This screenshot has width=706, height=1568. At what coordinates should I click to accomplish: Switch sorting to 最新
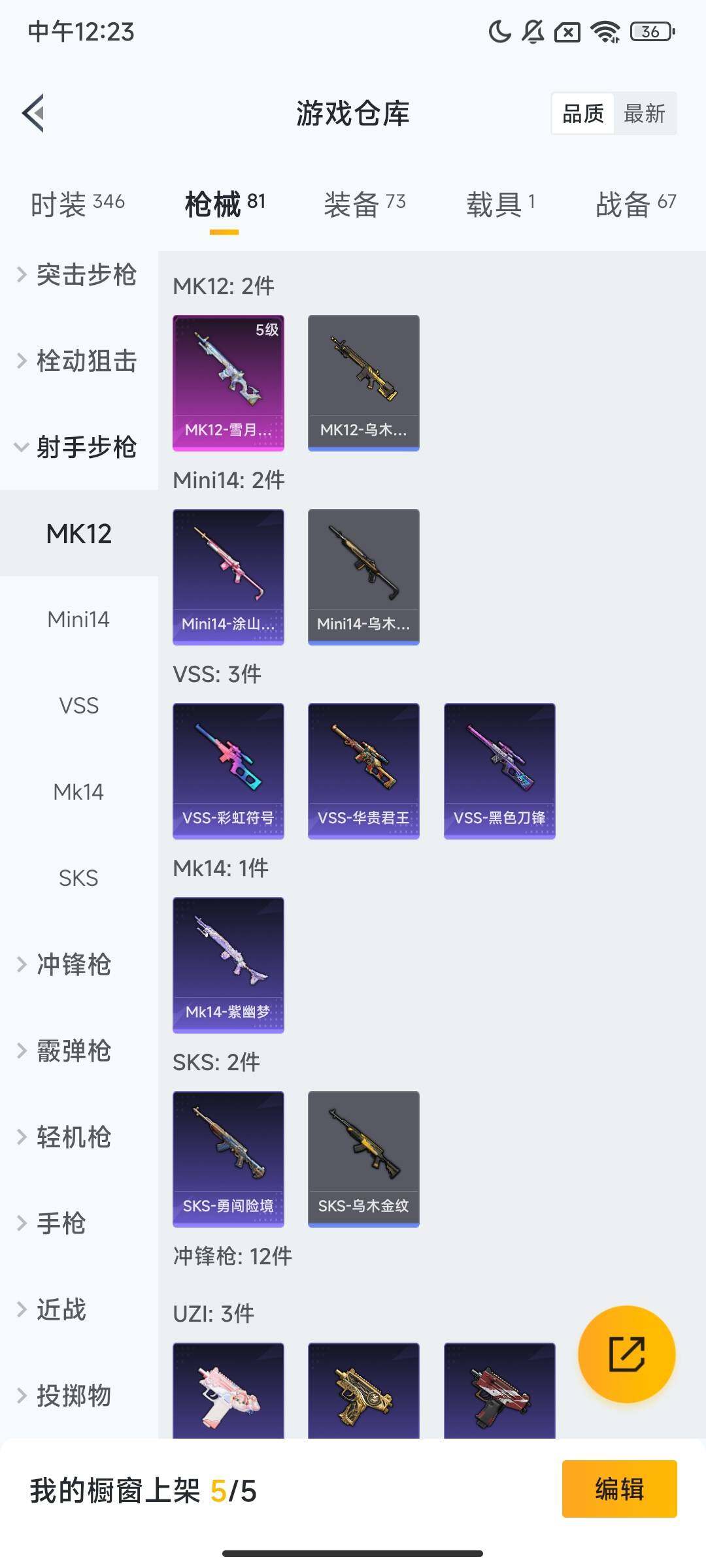coord(646,114)
